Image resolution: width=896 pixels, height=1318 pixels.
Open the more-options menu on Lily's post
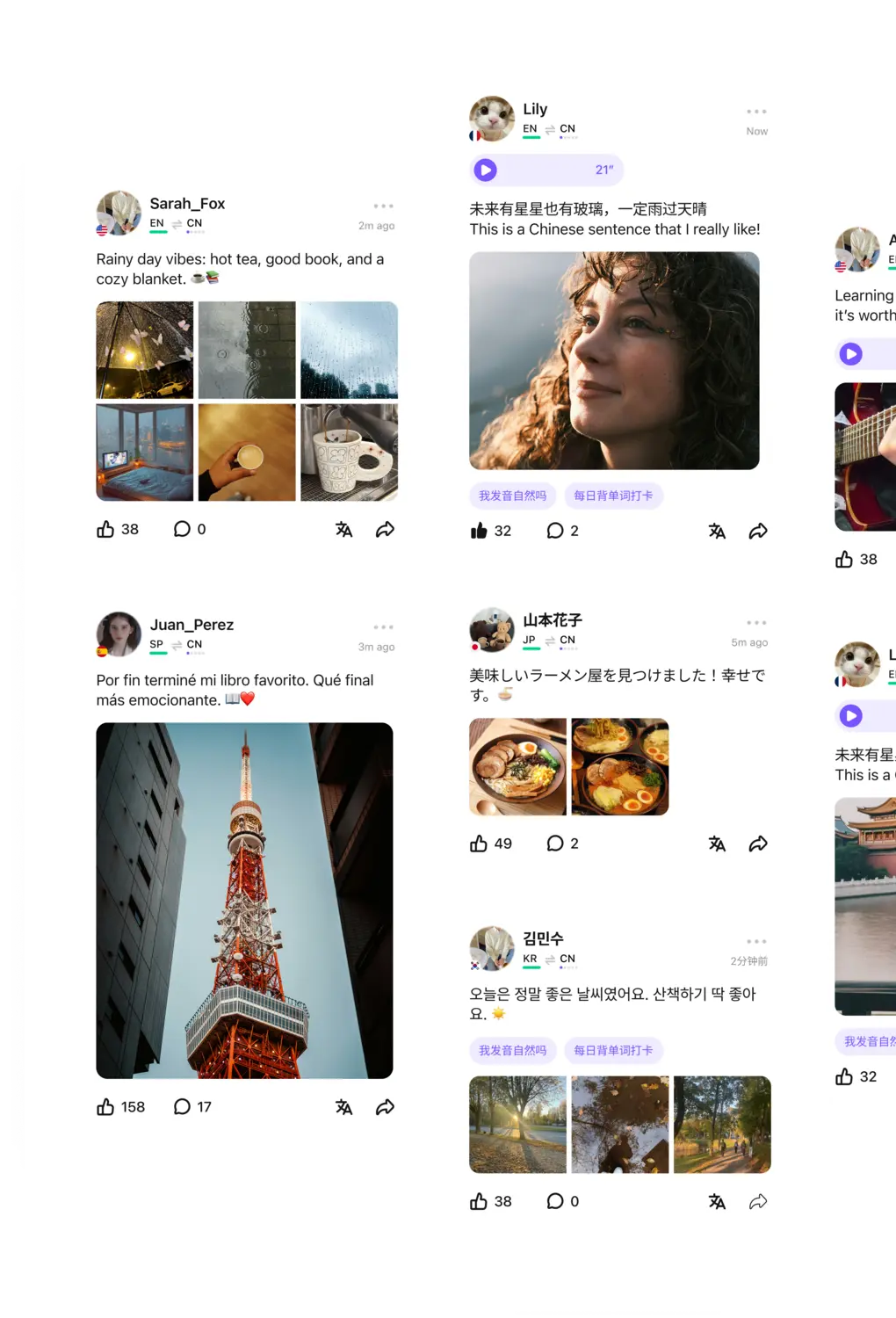coord(755,111)
